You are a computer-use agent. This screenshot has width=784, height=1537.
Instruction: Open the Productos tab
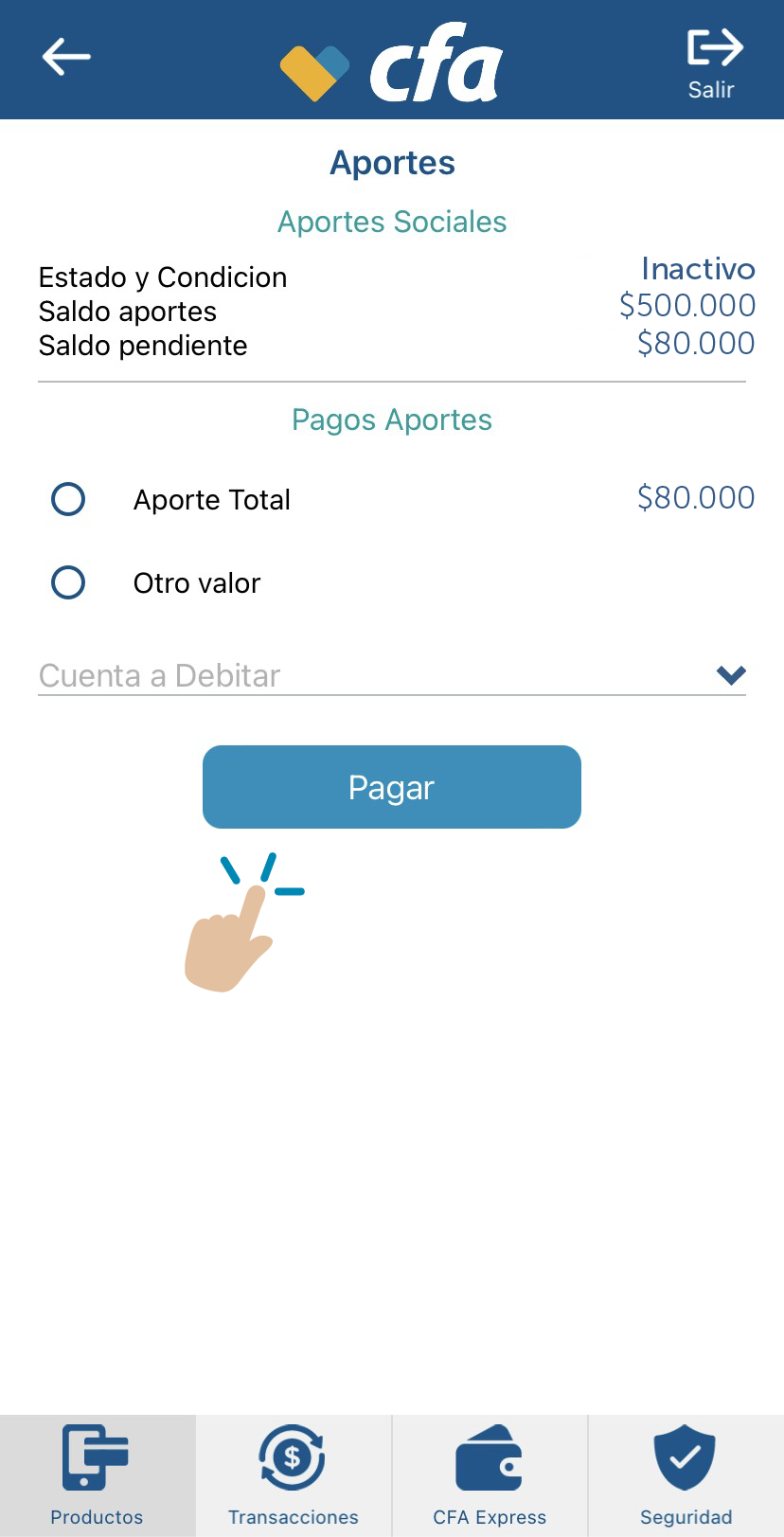click(98, 1475)
